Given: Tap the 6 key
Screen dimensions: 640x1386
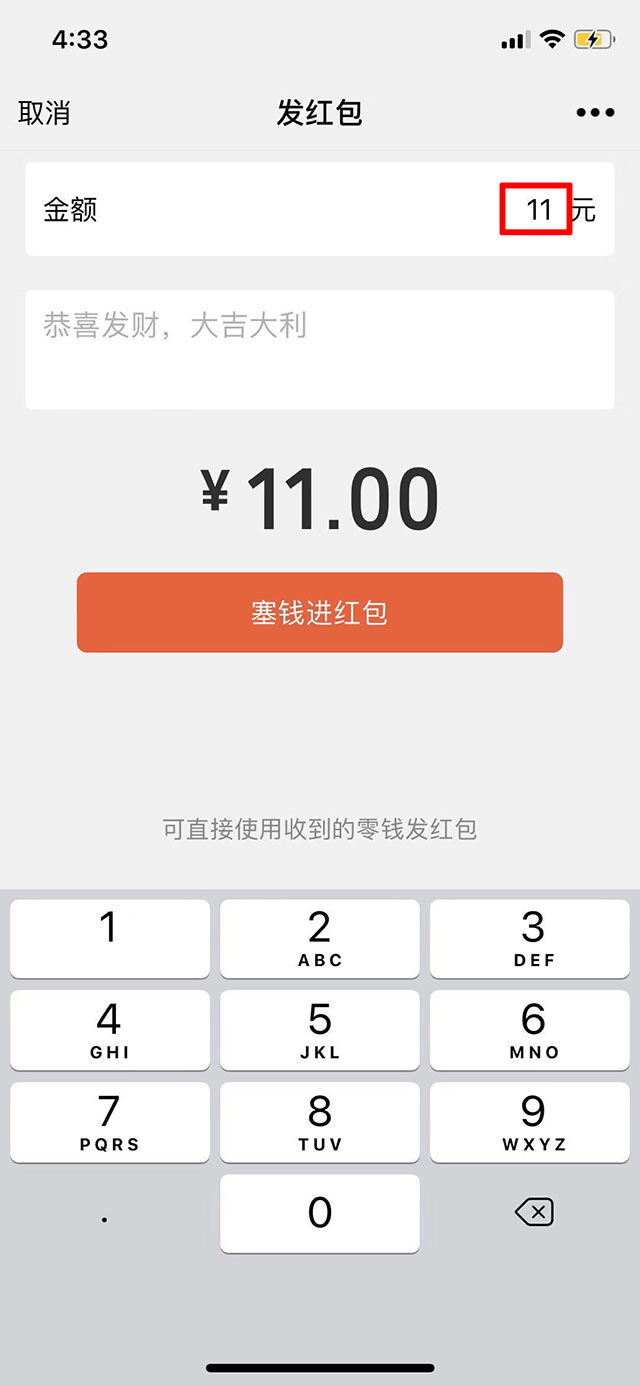Looking at the screenshot, I should (x=533, y=1030).
